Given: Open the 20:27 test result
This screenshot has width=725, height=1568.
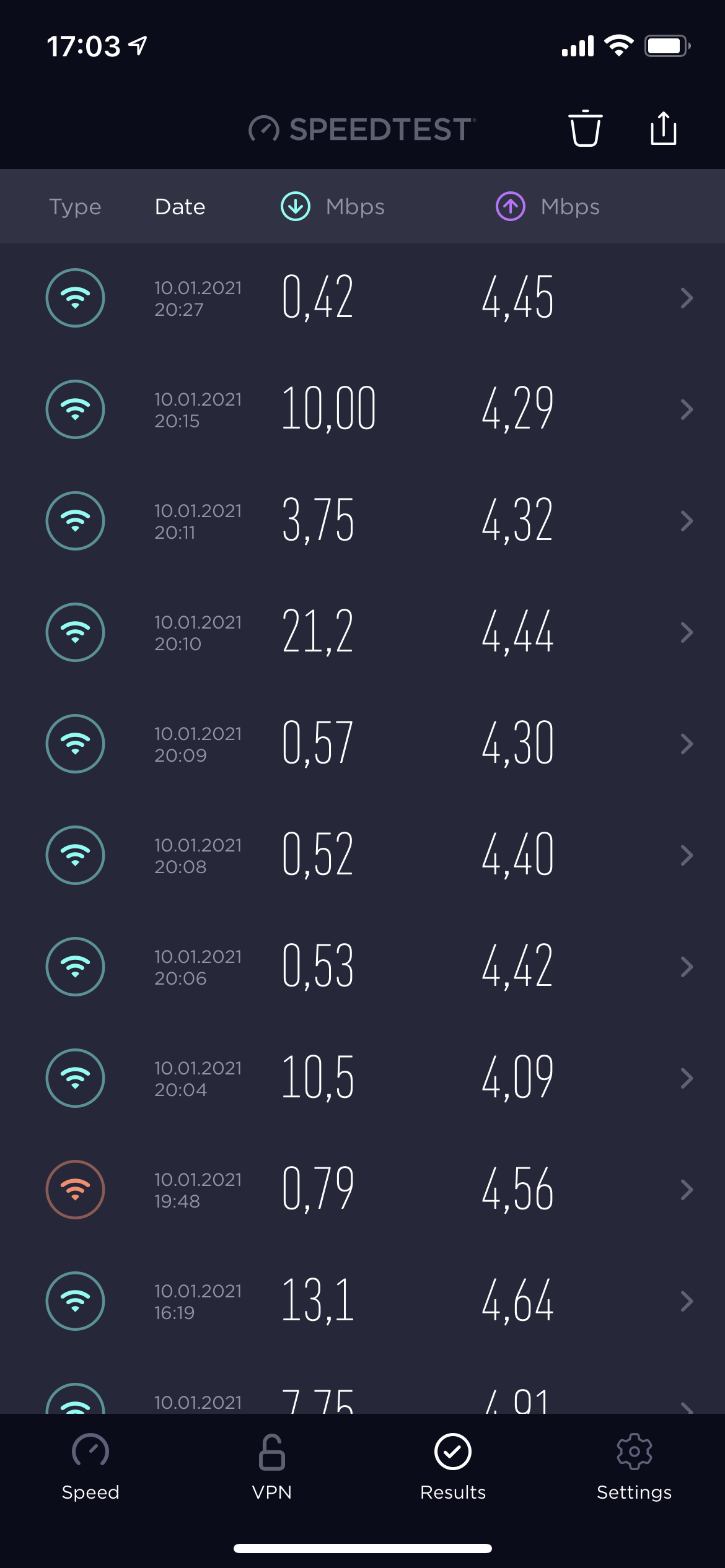Looking at the screenshot, I should 362,298.
